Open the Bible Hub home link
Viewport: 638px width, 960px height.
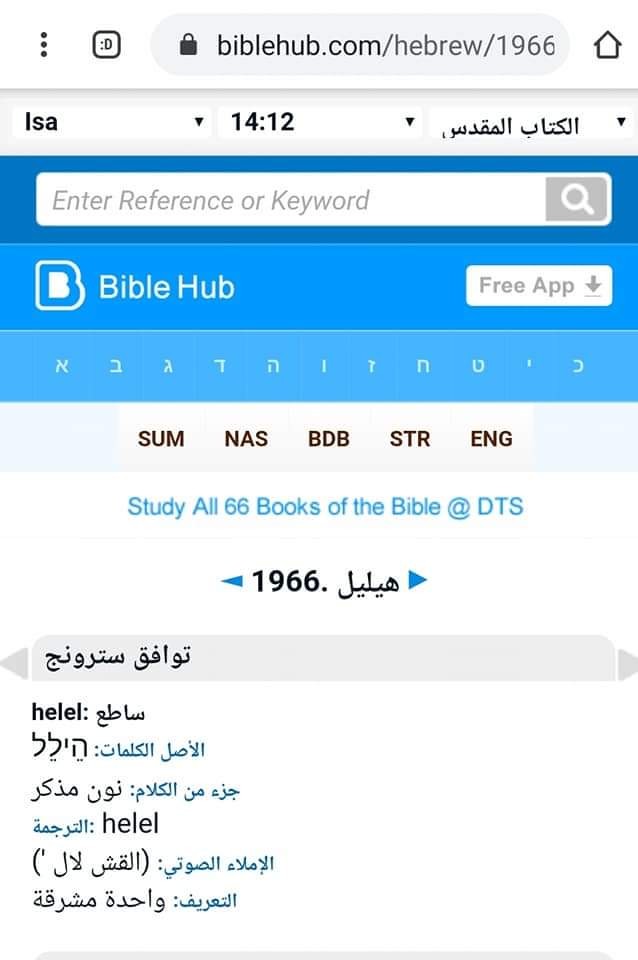(135, 287)
